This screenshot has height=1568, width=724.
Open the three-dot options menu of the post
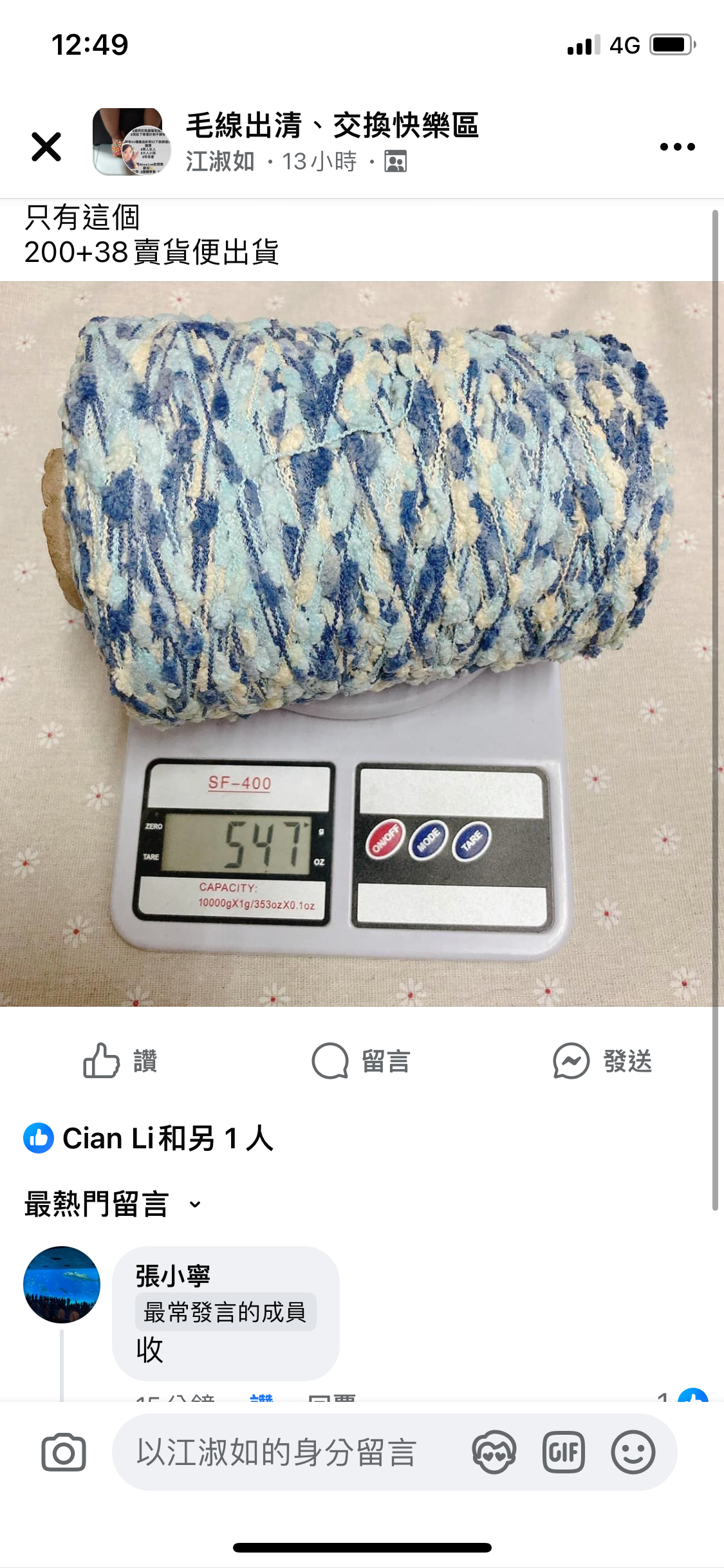(677, 147)
